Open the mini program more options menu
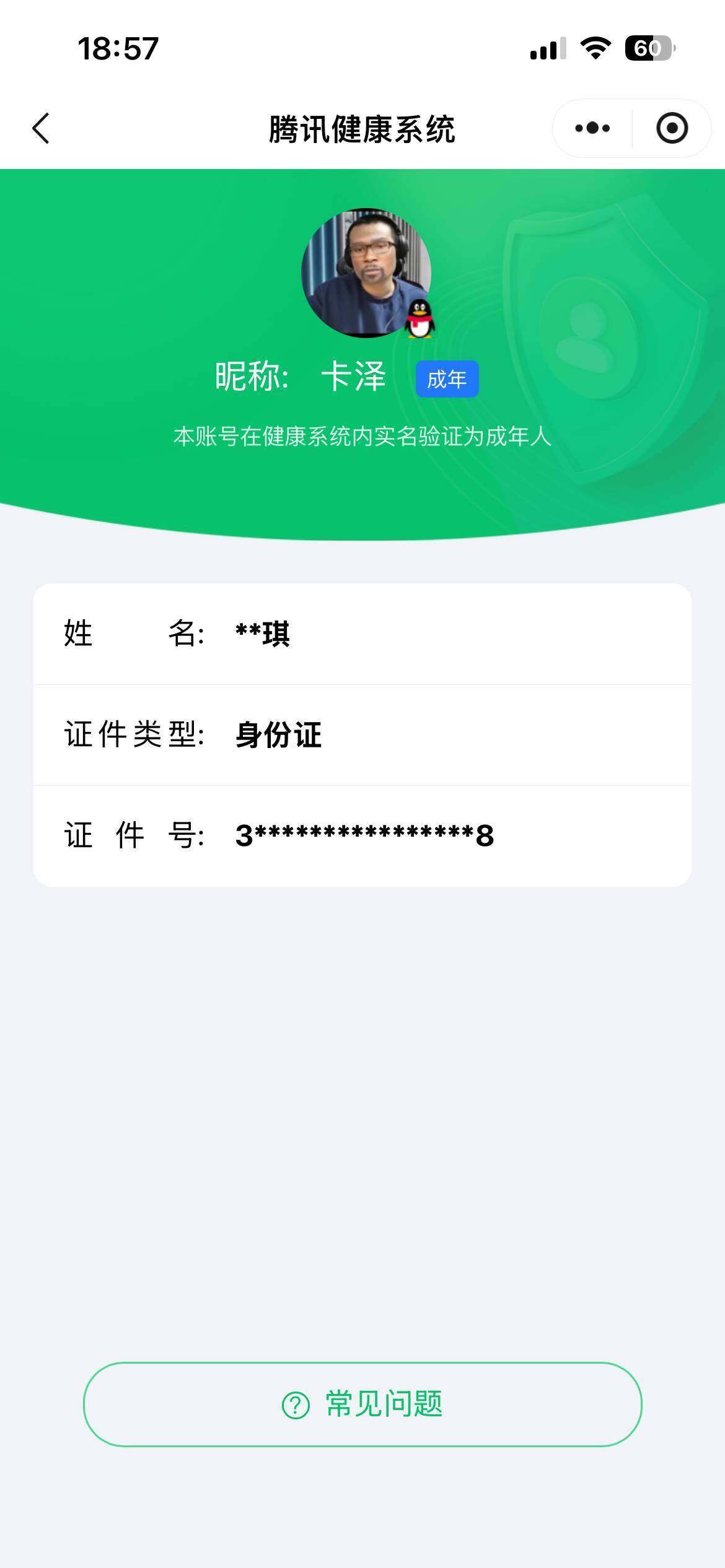Viewport: 725px width, 1568px height. click(x=592, y=128)
